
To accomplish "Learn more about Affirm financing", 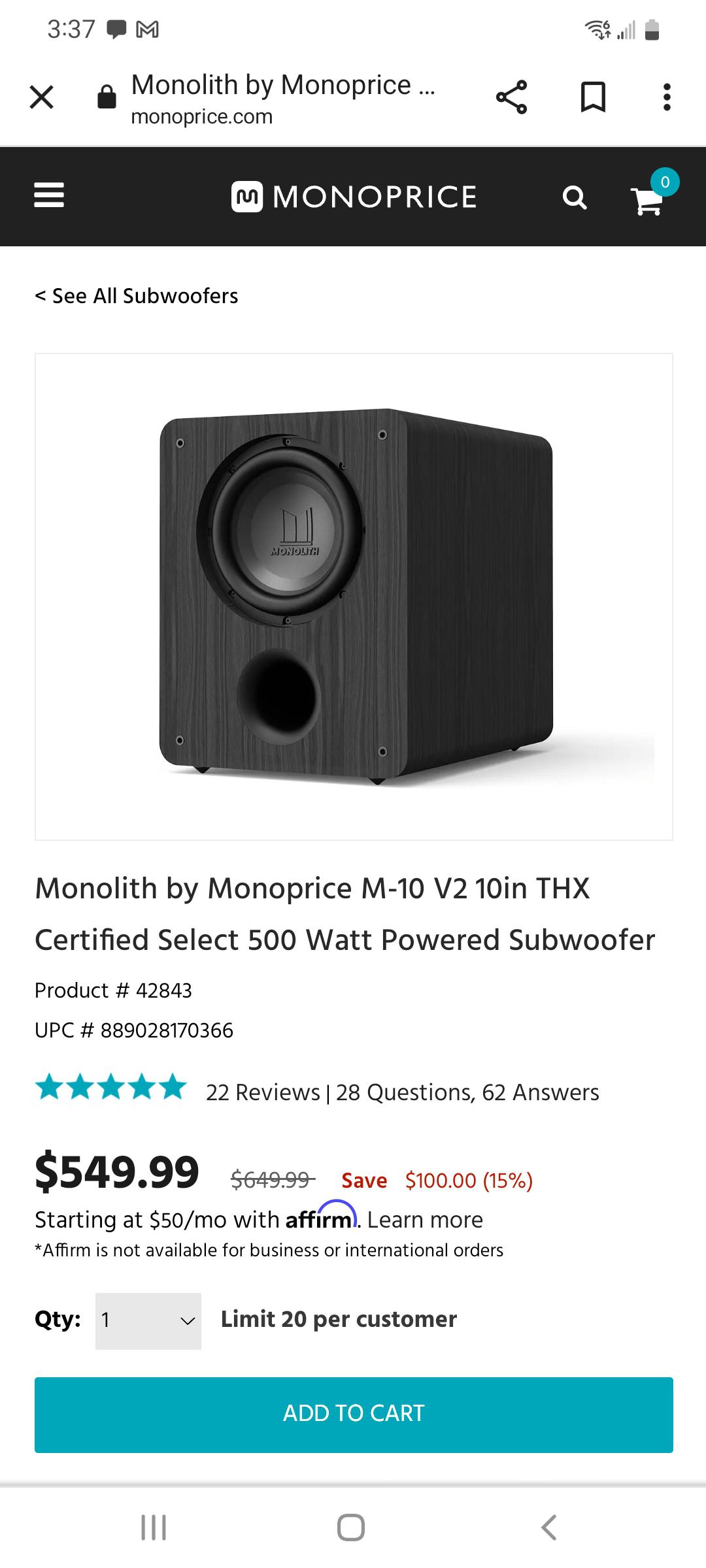I will (x=425, y=1220).
